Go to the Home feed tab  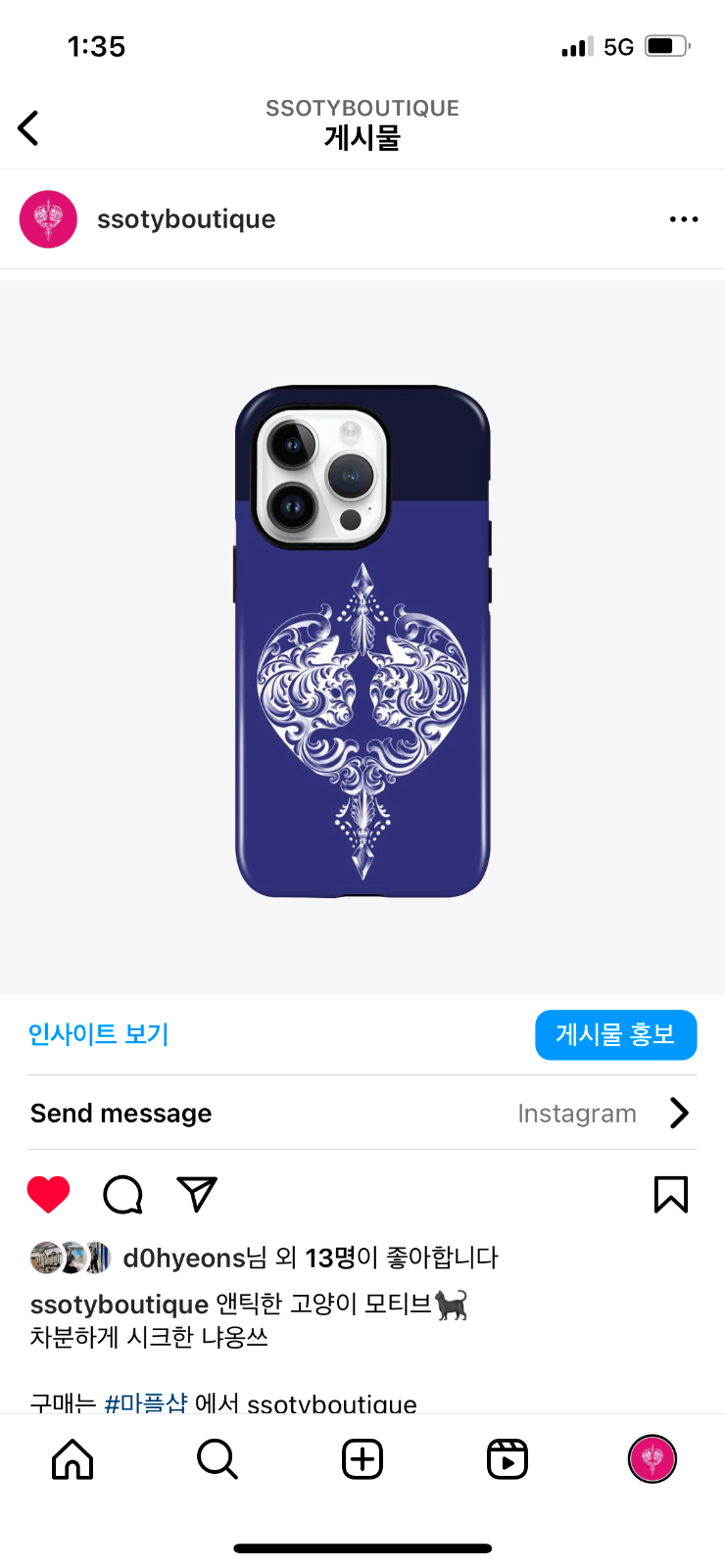(x=72, y=1459)
